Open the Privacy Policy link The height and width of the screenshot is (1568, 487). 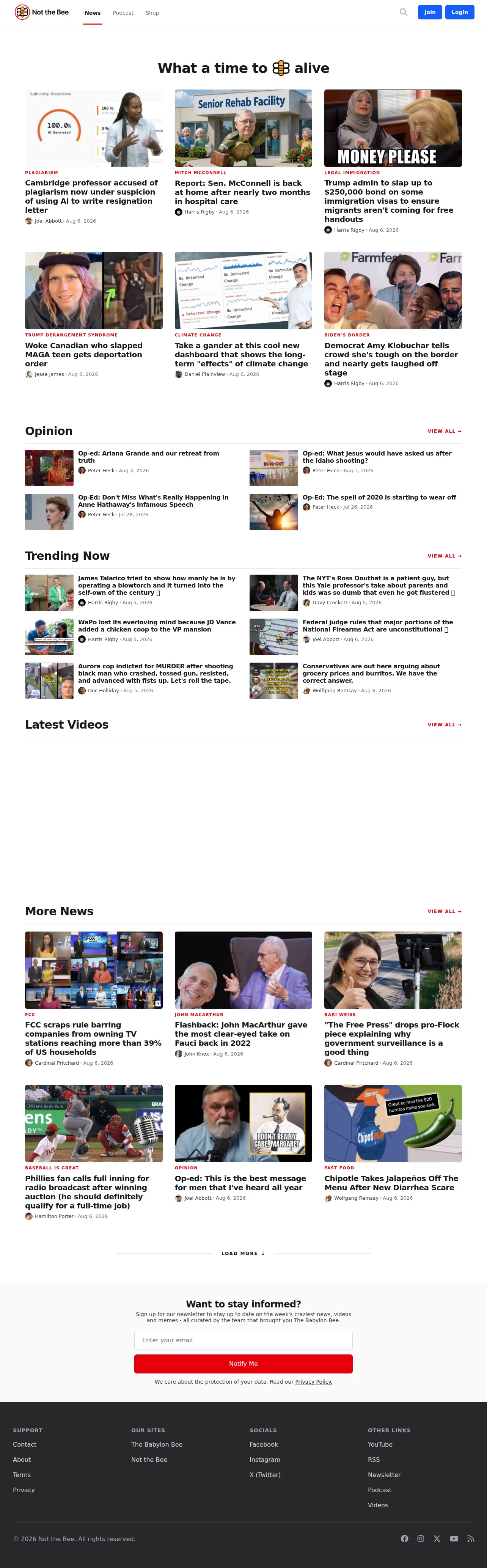[314, 1382]
